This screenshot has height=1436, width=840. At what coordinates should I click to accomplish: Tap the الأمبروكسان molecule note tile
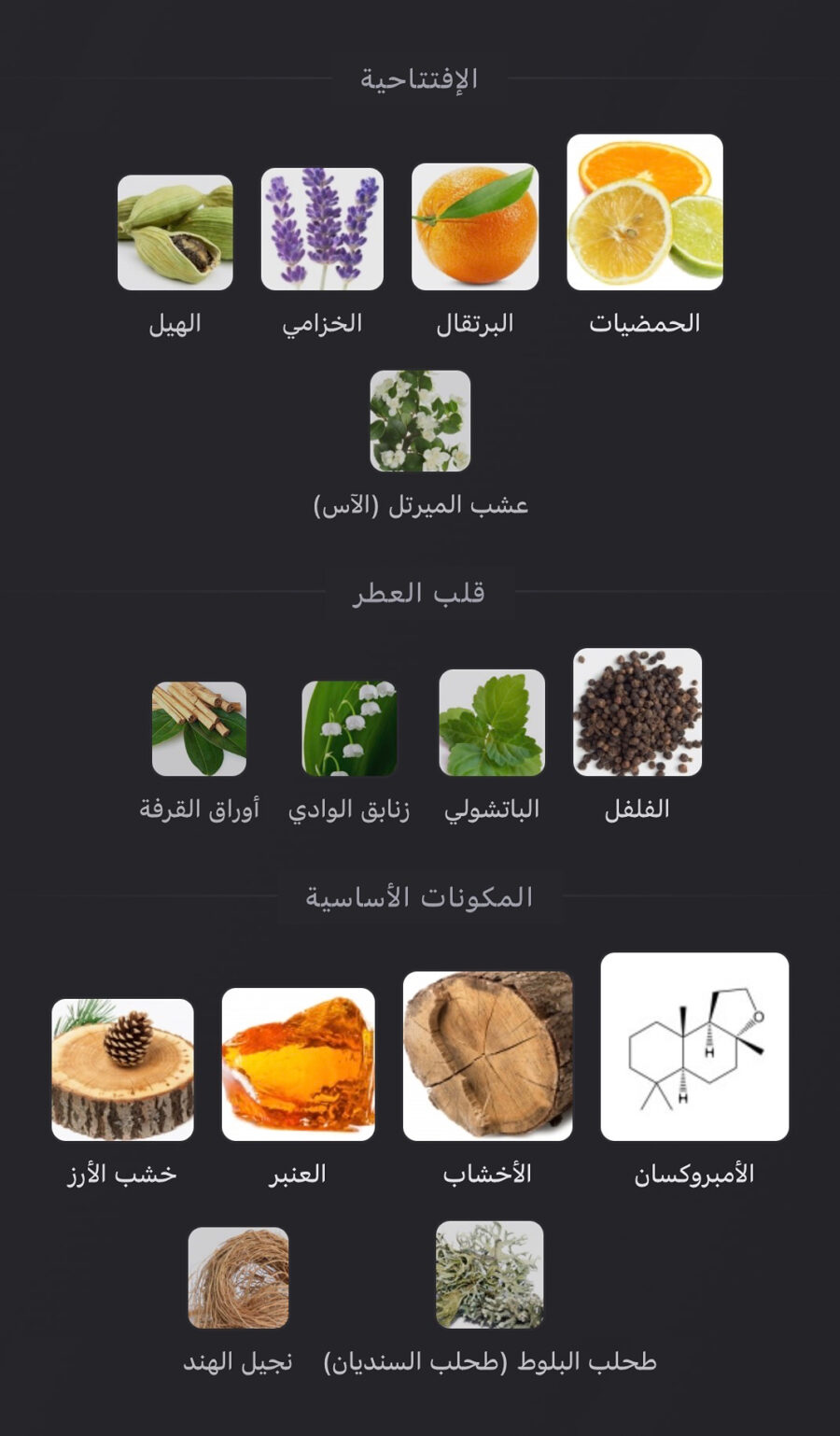(x=694, y=1047)
